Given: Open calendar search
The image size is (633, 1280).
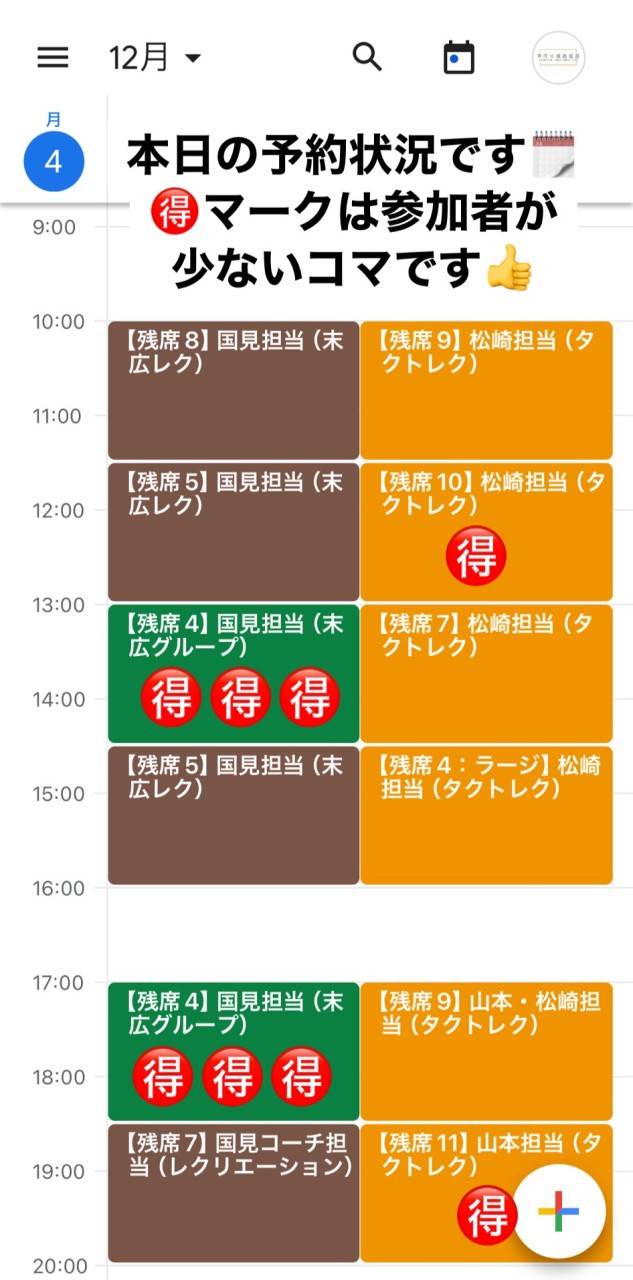Looking at the screenshot, I should coord(368,58).
